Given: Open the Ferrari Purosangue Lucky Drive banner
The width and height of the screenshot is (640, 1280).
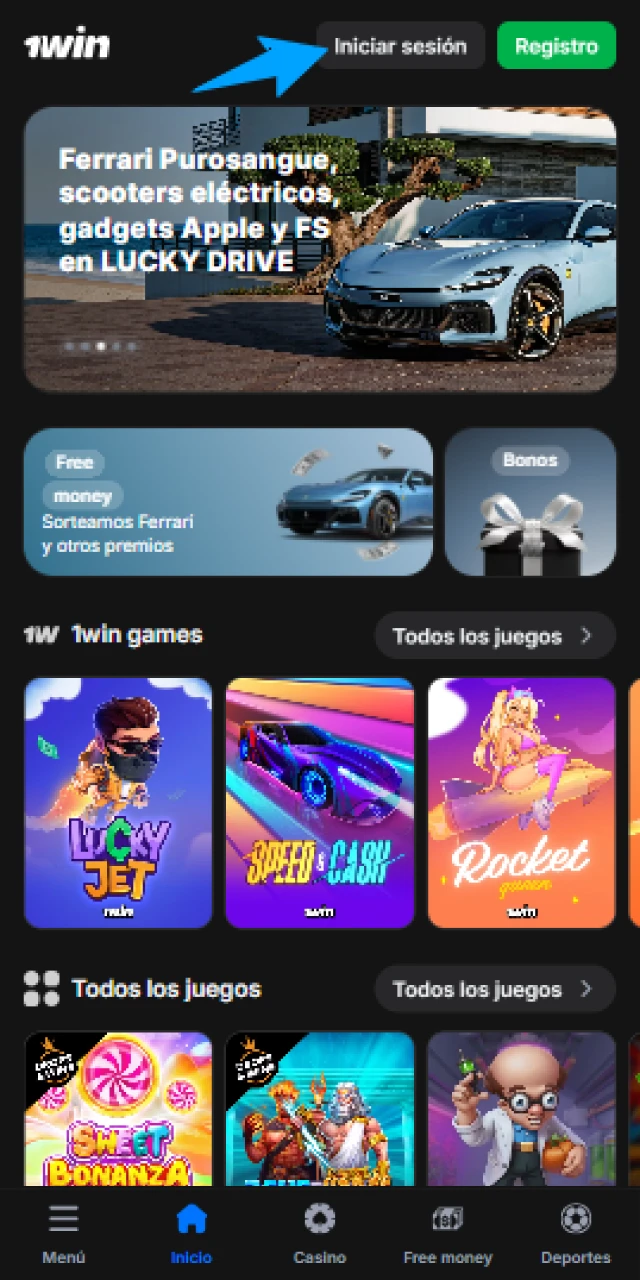Looking at the screenshot, I should 320,250.
